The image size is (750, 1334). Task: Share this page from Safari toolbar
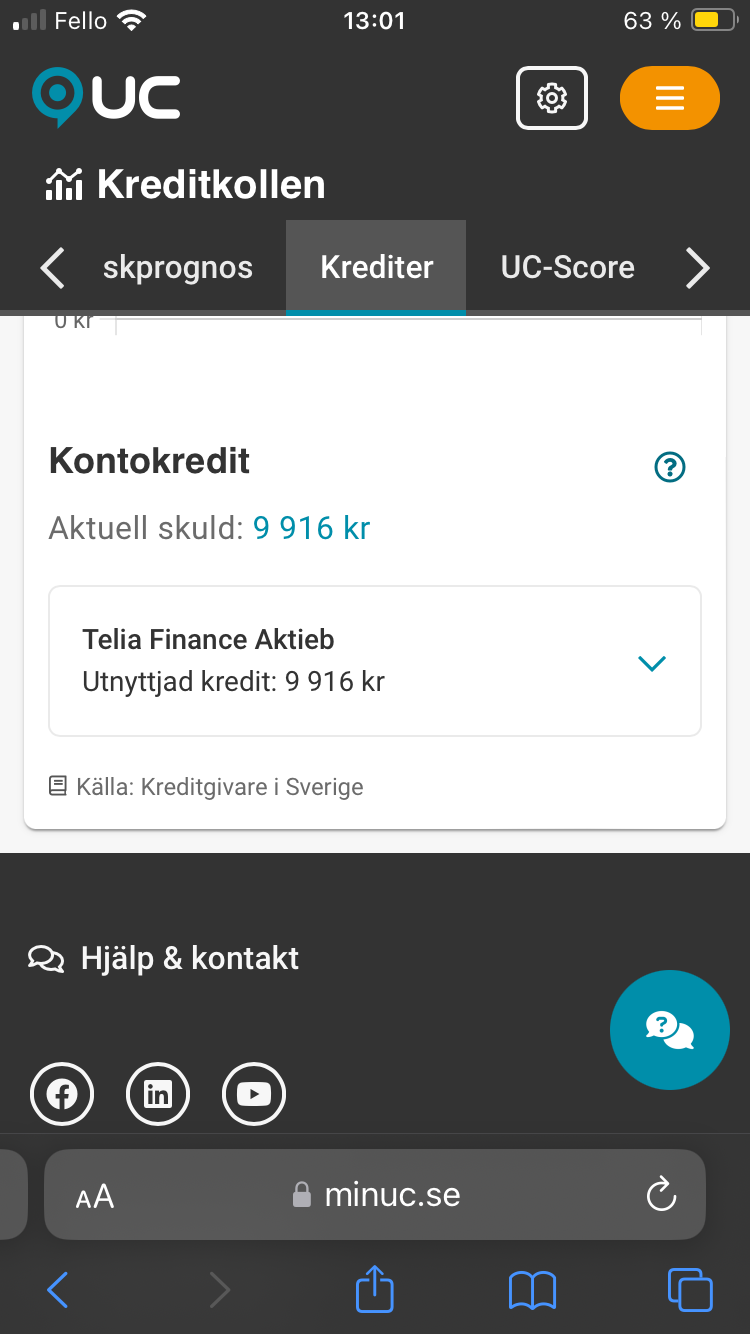coord(375,1289)
